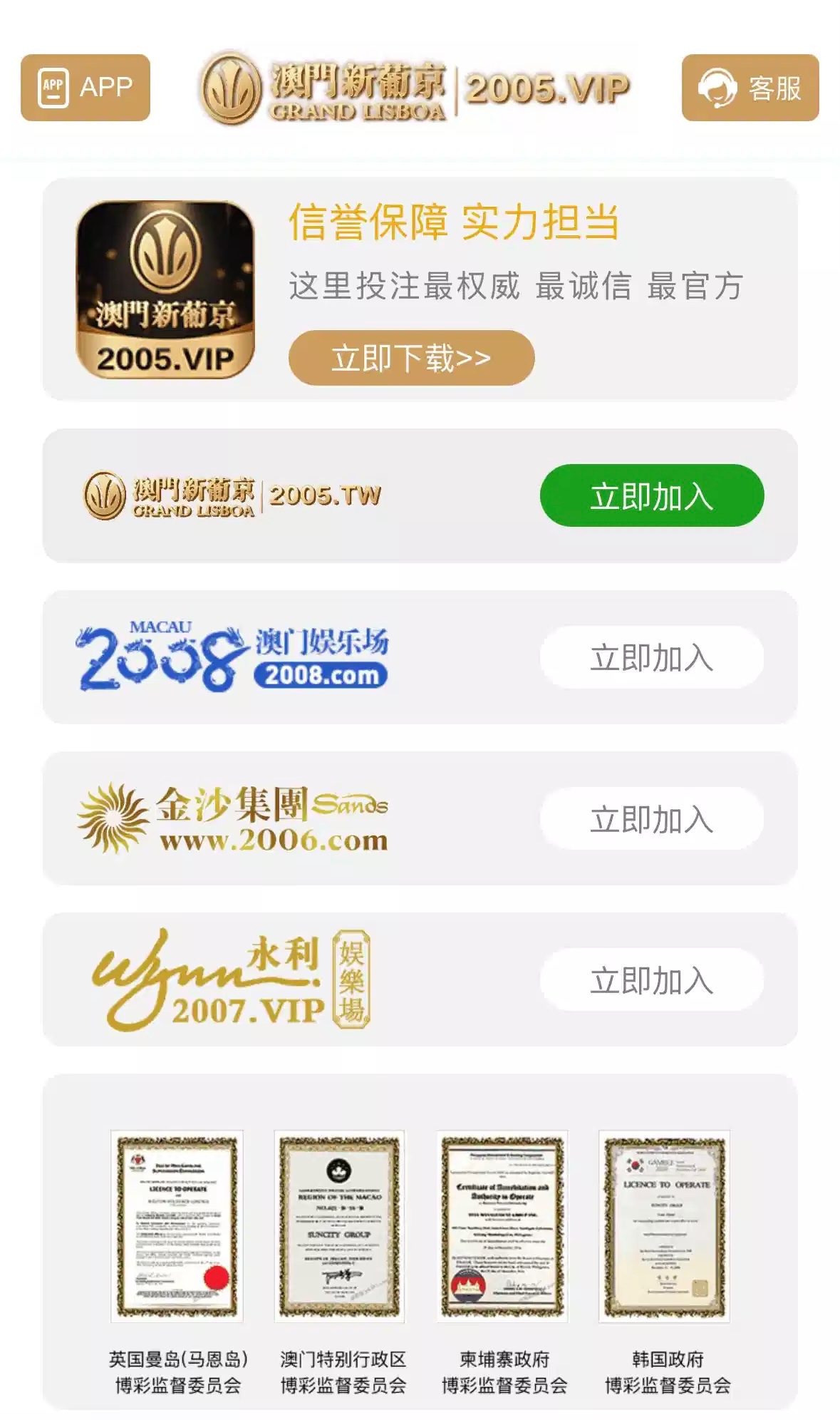Open 客服 customer service
The height and width of the screenshot is (1420, 840).
point(750,88)
